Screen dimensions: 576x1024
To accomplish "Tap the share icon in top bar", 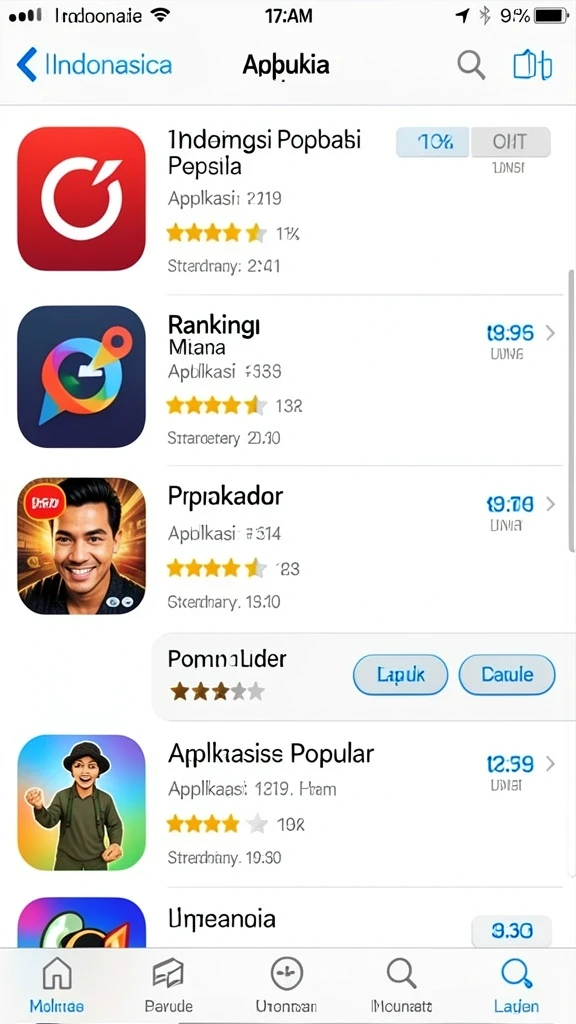I will [532, 65].
